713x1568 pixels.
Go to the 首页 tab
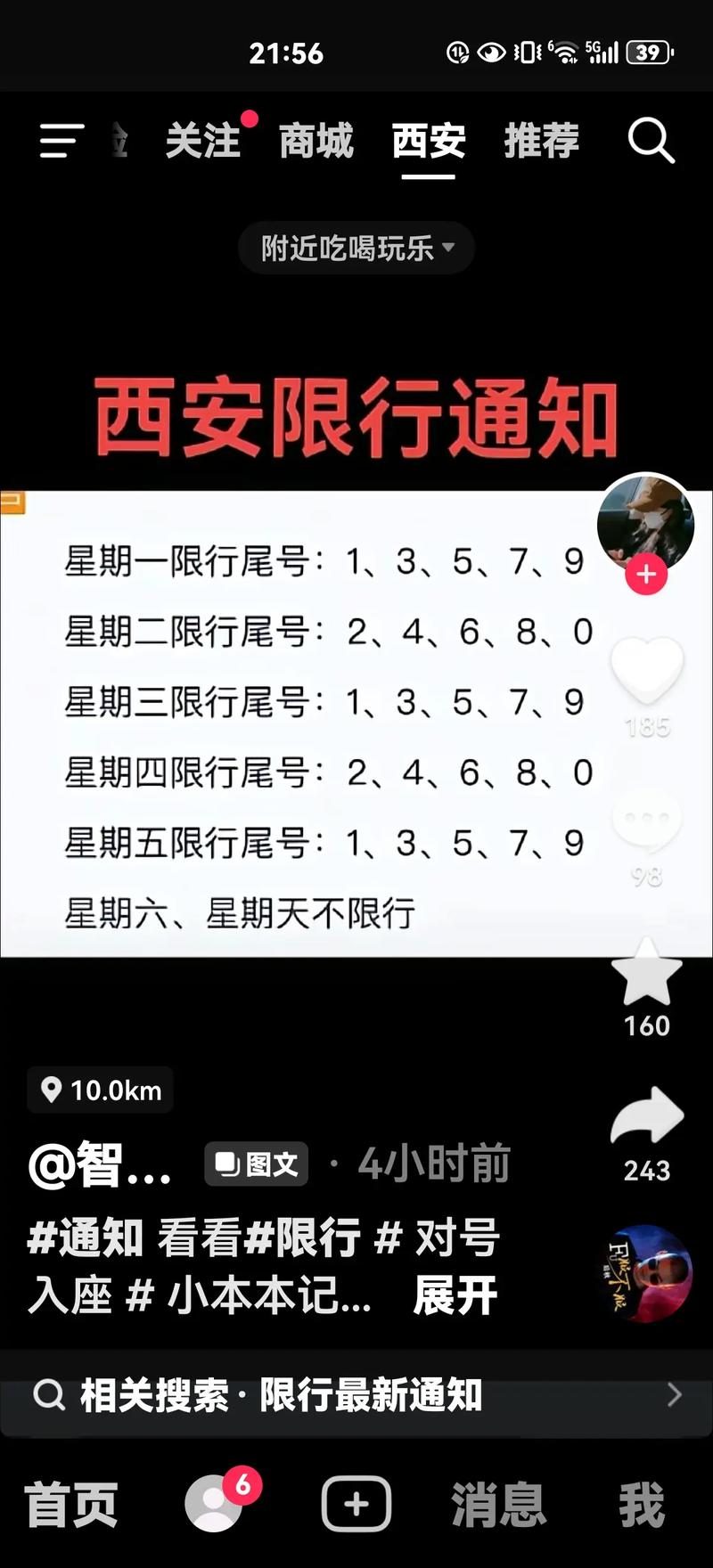point(71,1505)
